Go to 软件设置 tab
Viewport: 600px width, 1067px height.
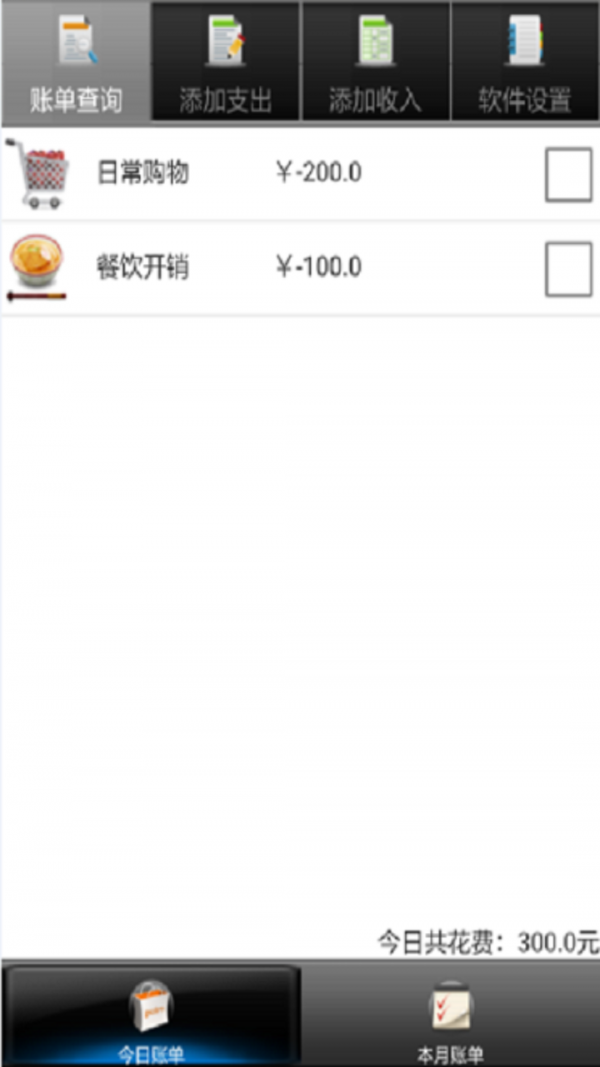(525, 62)
